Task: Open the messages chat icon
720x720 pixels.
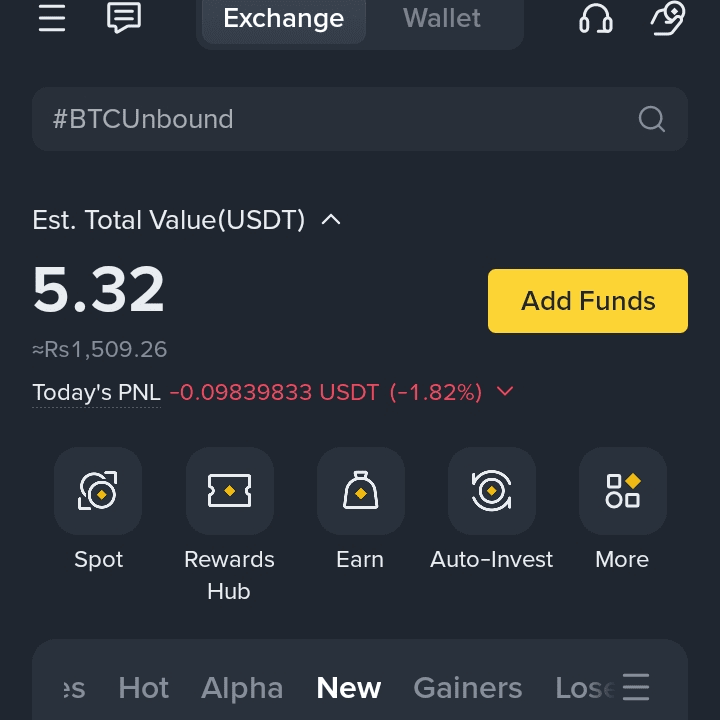Action: coord(124,18)
